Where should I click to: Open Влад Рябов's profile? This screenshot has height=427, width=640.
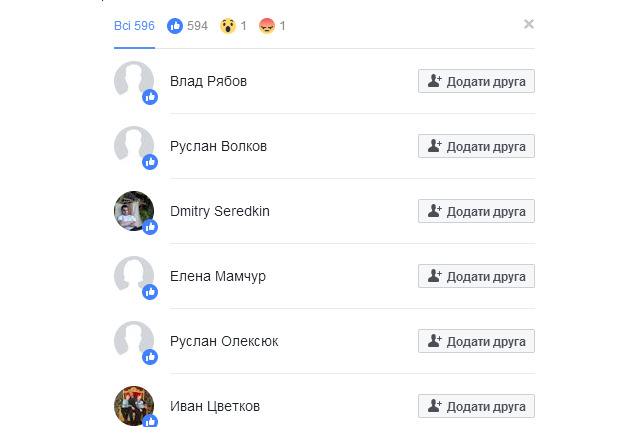(x=208, y=81)
